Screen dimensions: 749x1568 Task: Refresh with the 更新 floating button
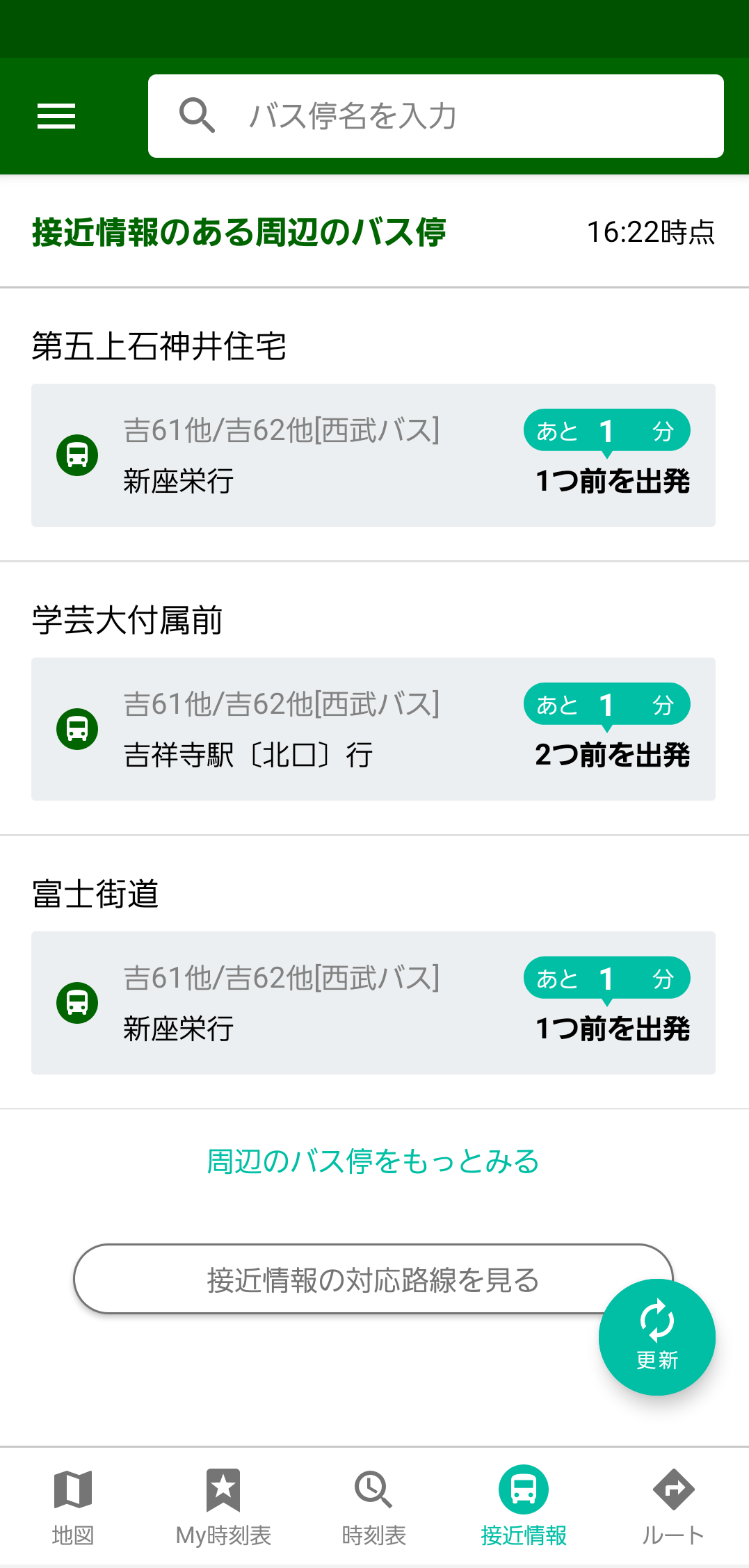coord(657,1337)
